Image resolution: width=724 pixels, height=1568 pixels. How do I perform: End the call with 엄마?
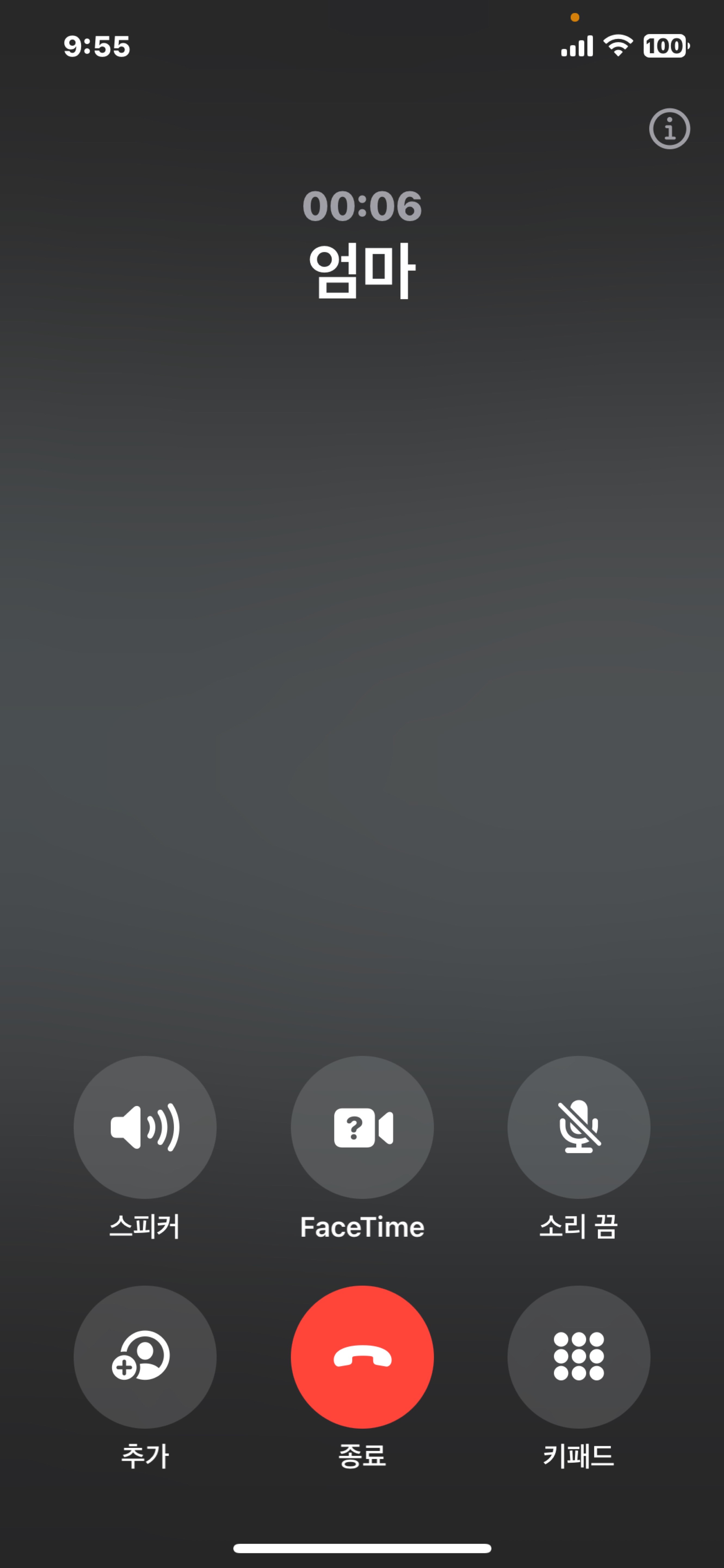tap(362, 1357)
